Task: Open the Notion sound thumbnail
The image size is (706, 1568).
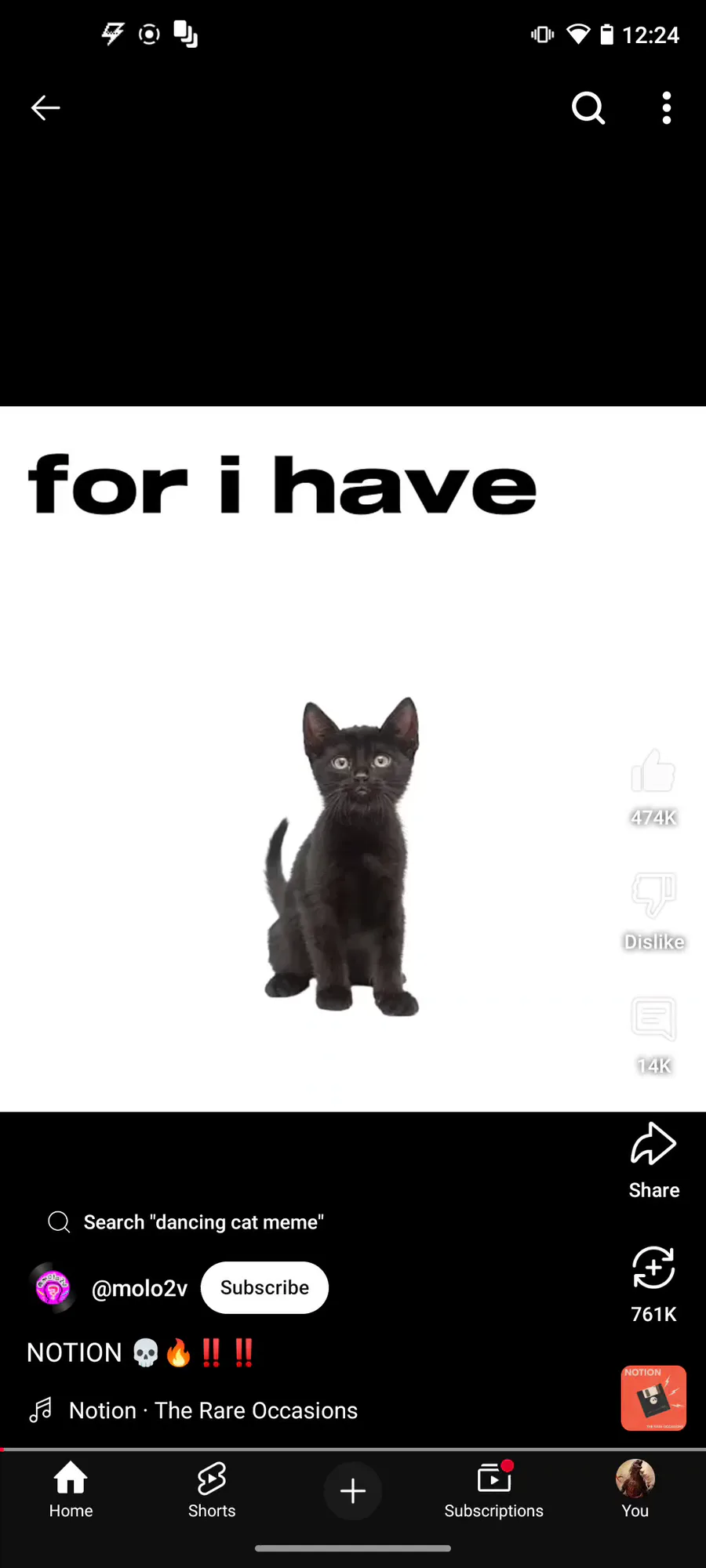Action: pos(653,1398)
